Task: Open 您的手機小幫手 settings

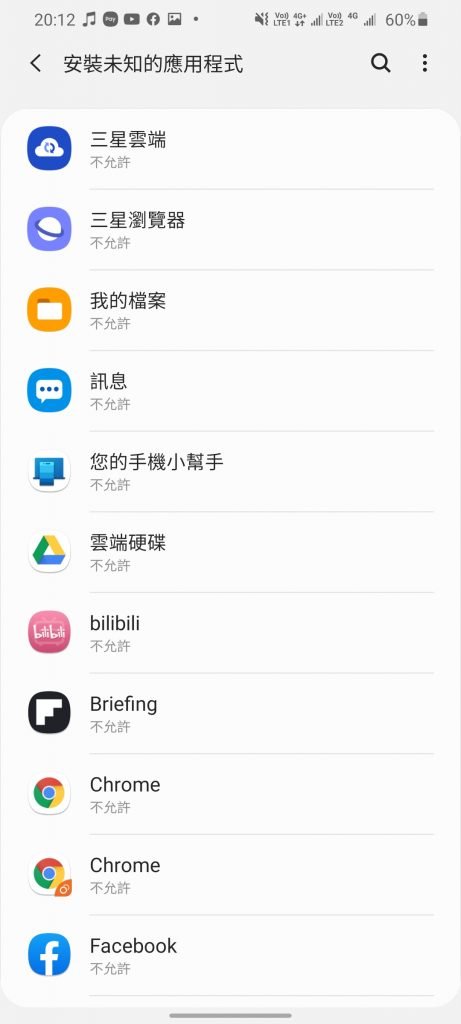Action: pos(230,472)
